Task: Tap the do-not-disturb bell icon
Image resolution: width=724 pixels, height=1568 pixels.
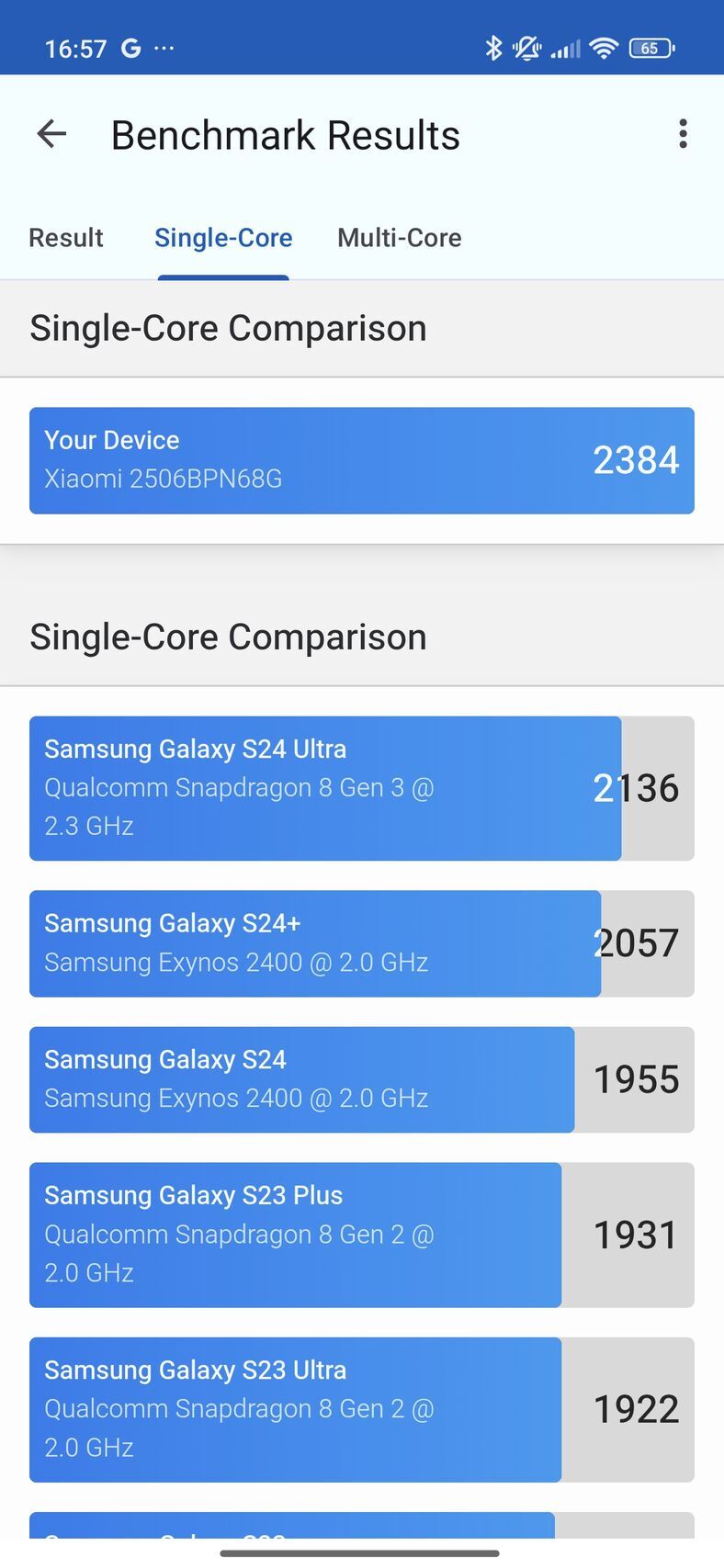Action: click(526, 47)
